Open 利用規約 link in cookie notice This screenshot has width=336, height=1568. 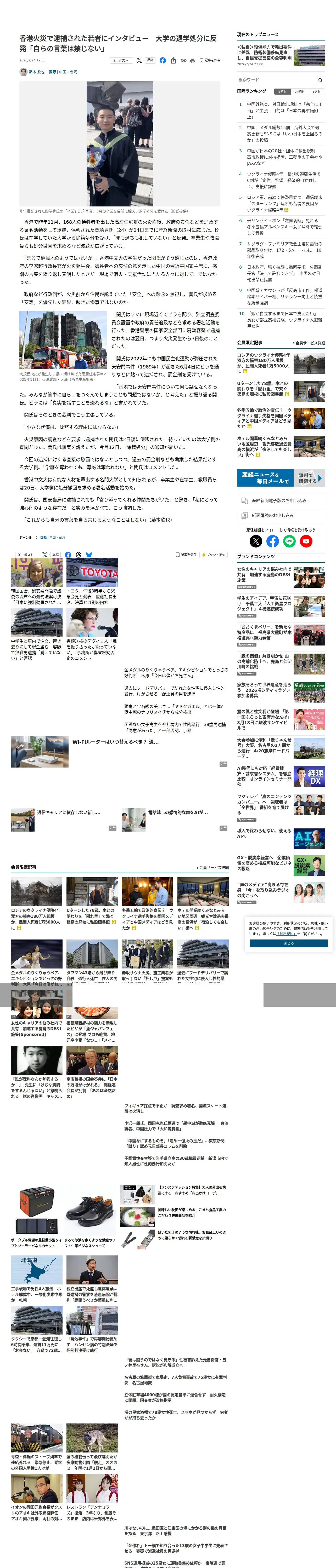287,934
